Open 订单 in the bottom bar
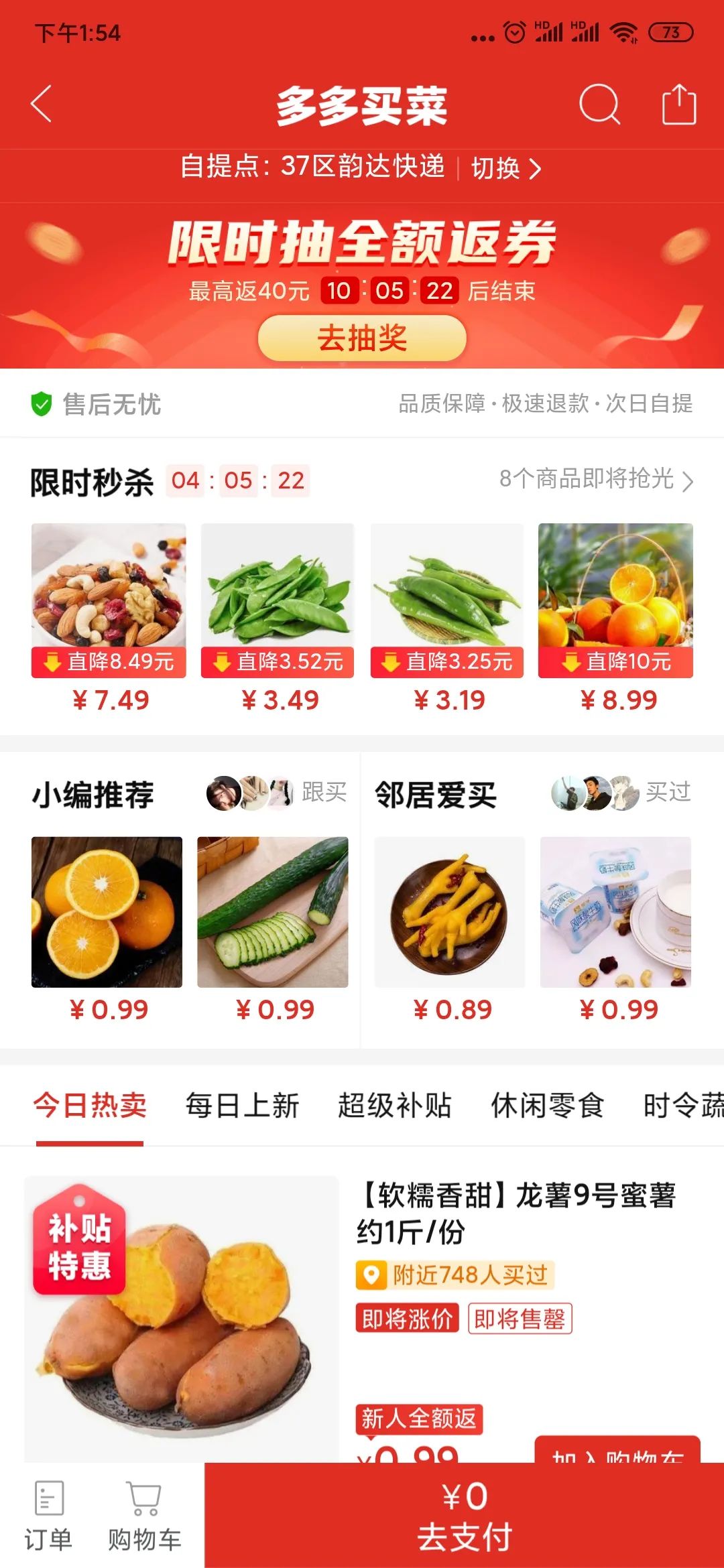 [48, 1516]
